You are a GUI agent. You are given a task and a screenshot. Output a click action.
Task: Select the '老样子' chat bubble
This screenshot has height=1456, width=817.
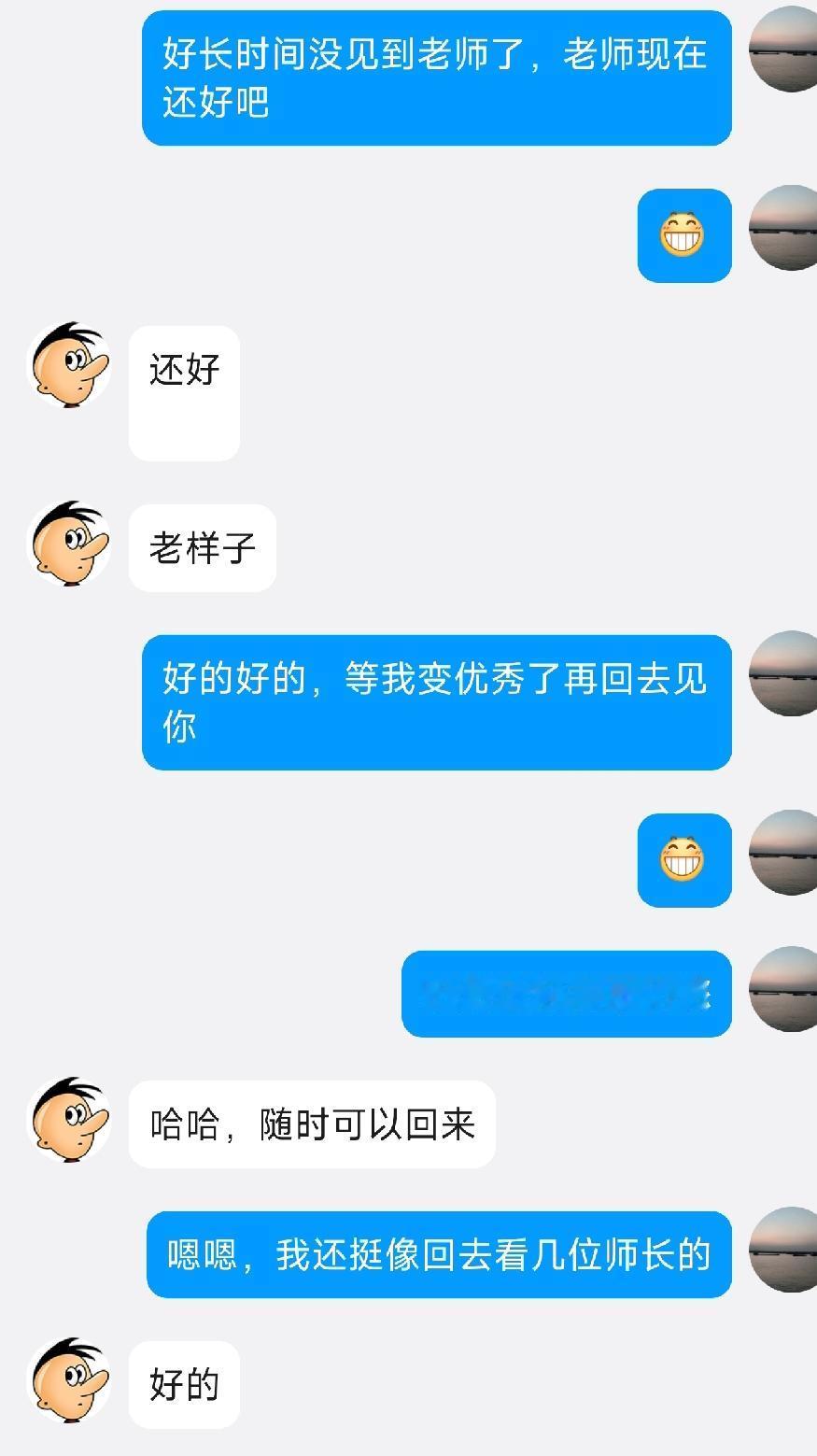(x=203, y=549)
